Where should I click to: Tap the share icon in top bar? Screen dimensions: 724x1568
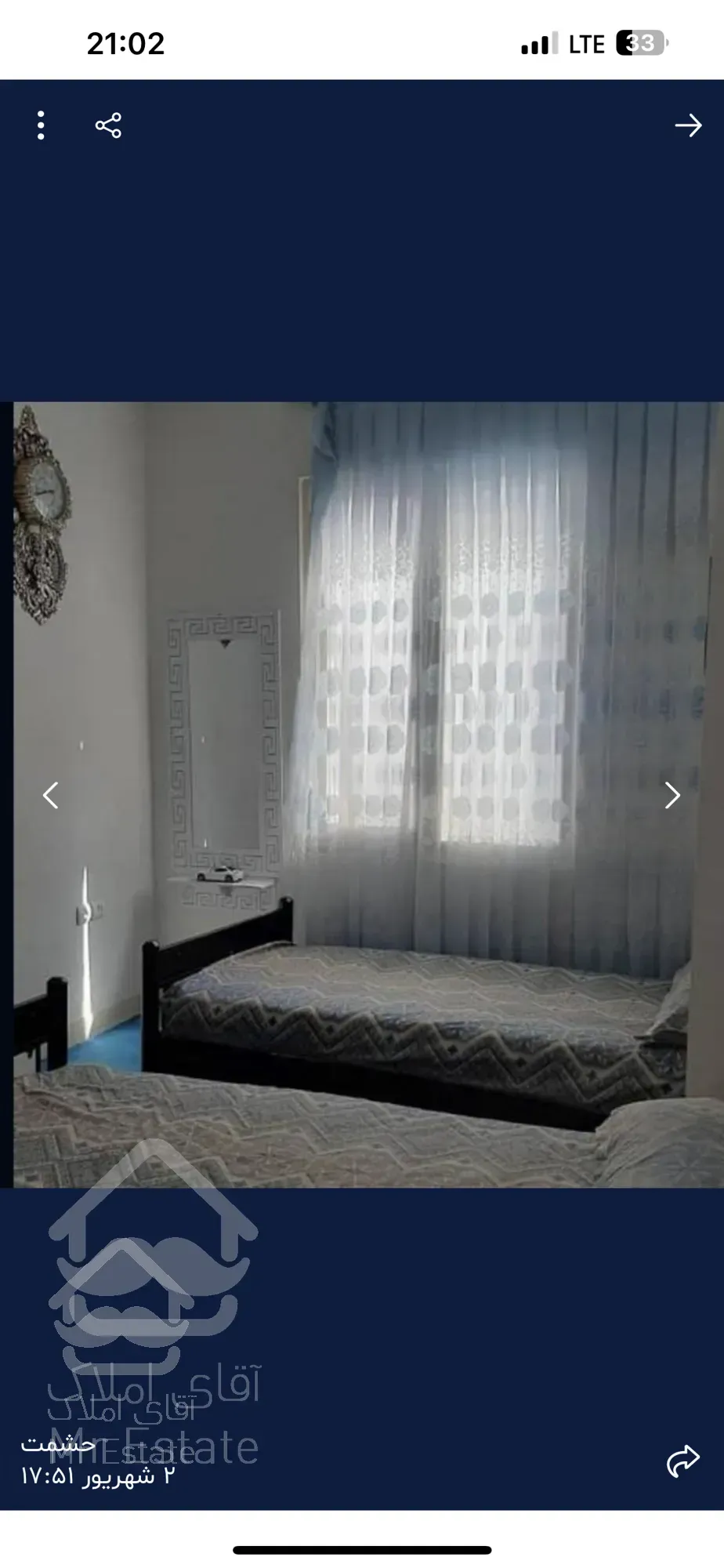coord(108,125)
